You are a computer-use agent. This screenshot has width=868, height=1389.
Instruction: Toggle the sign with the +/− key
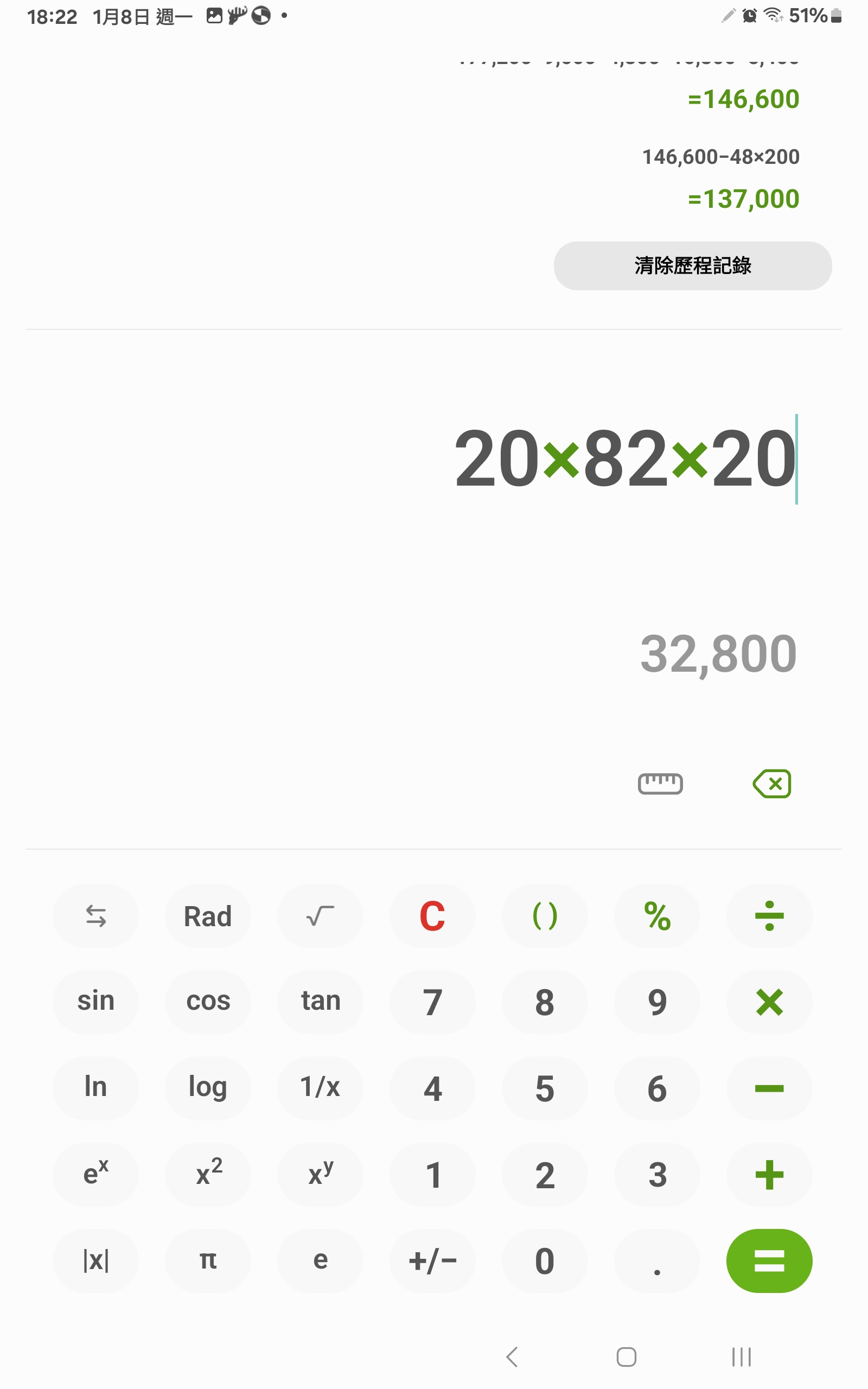[x=432, y=1261]
